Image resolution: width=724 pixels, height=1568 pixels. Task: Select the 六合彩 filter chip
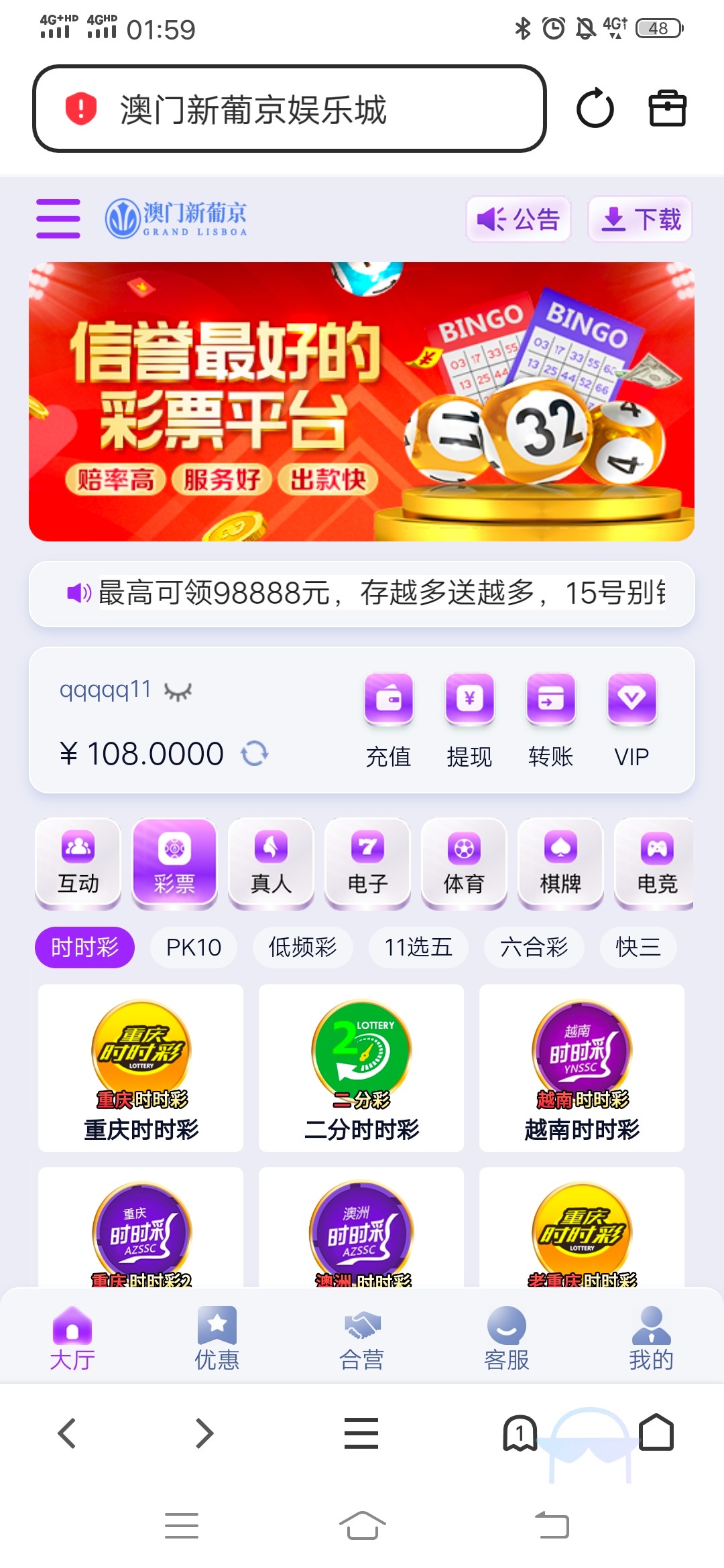[534, 948]
